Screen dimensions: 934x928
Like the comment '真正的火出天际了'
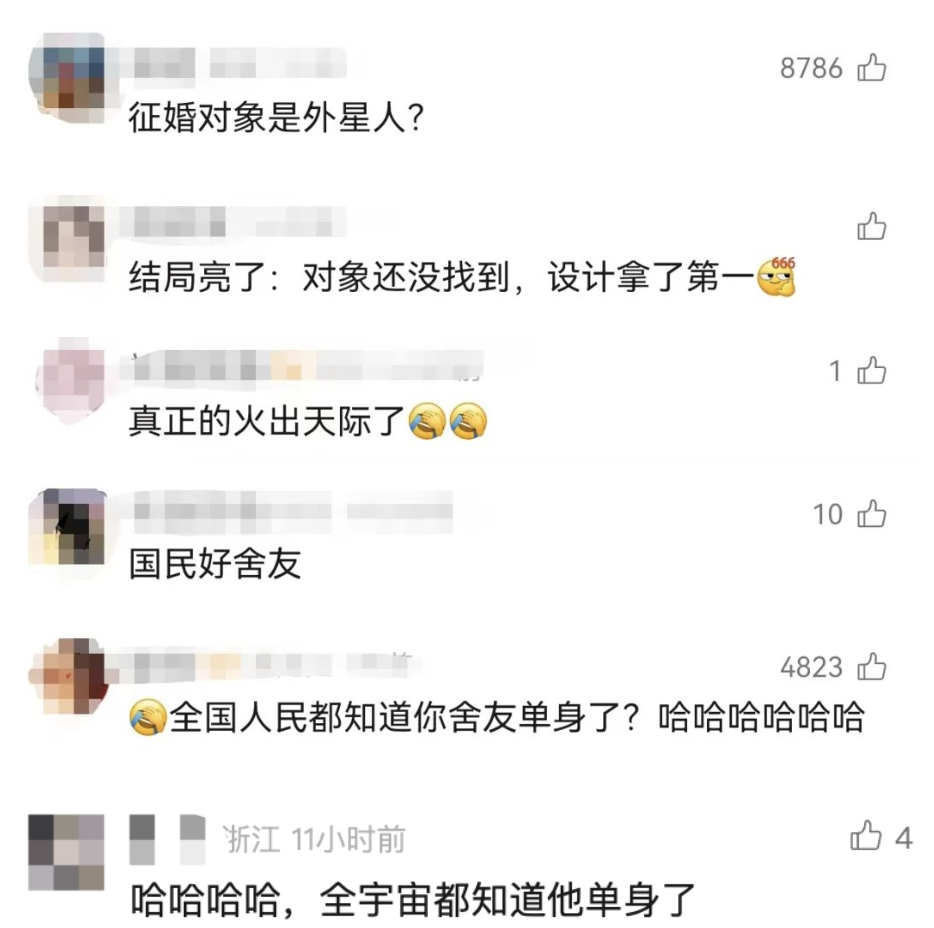click(871, 372)
